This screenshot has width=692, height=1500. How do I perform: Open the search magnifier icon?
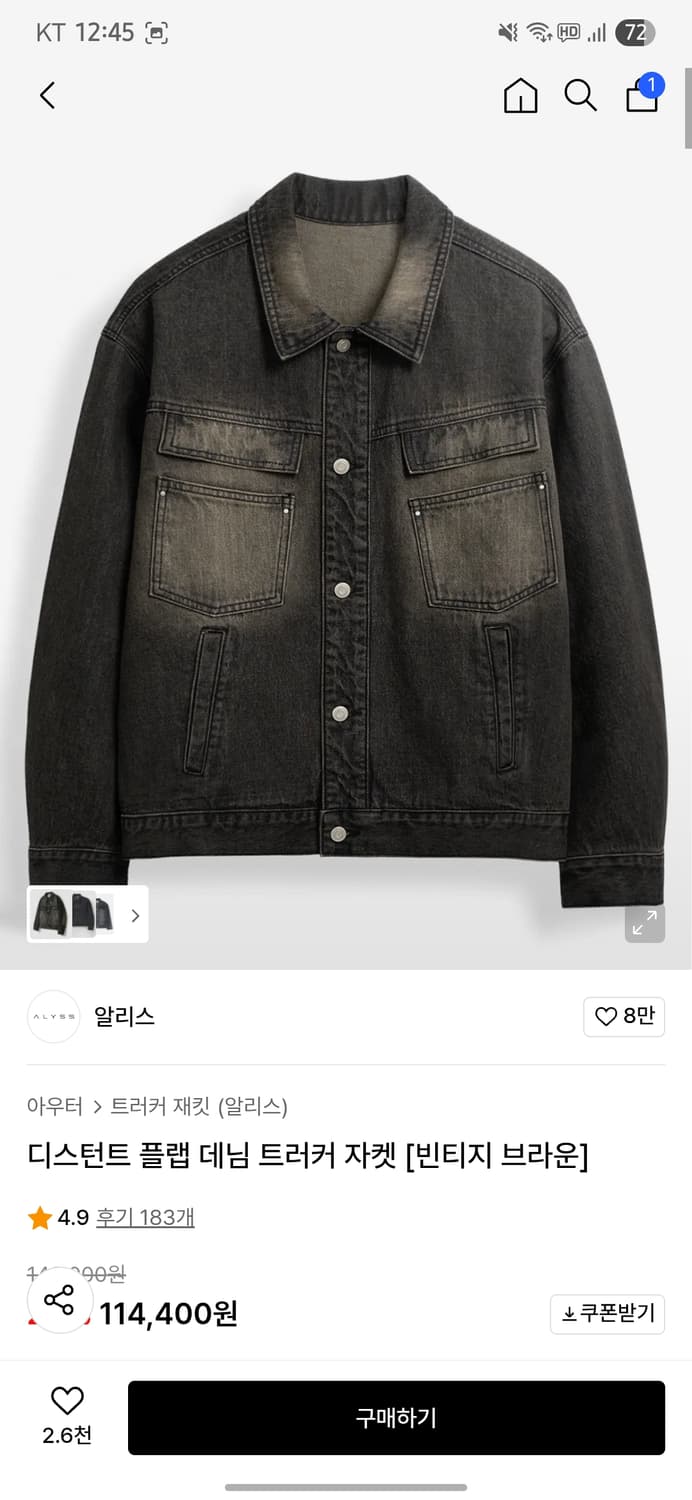pyautogui.click(x=580, y=96)
